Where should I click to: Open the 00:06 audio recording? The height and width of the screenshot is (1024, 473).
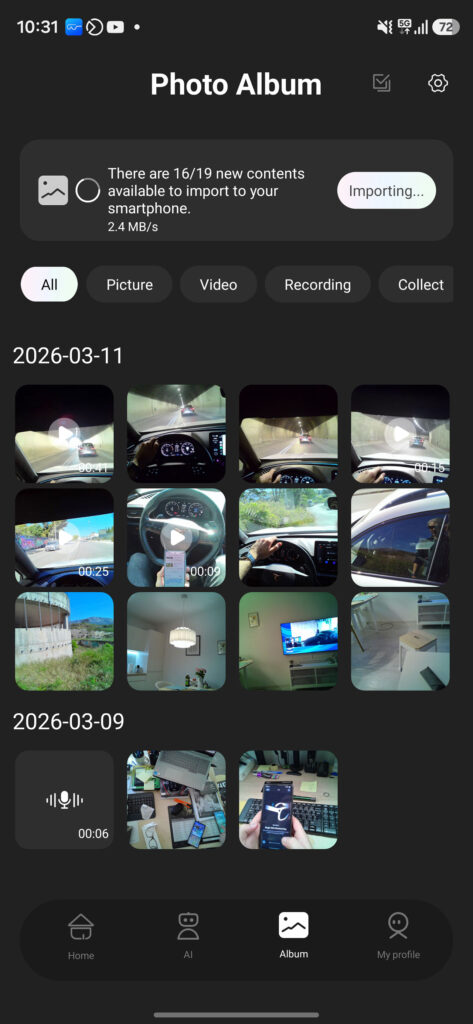(x=64, y=799)
